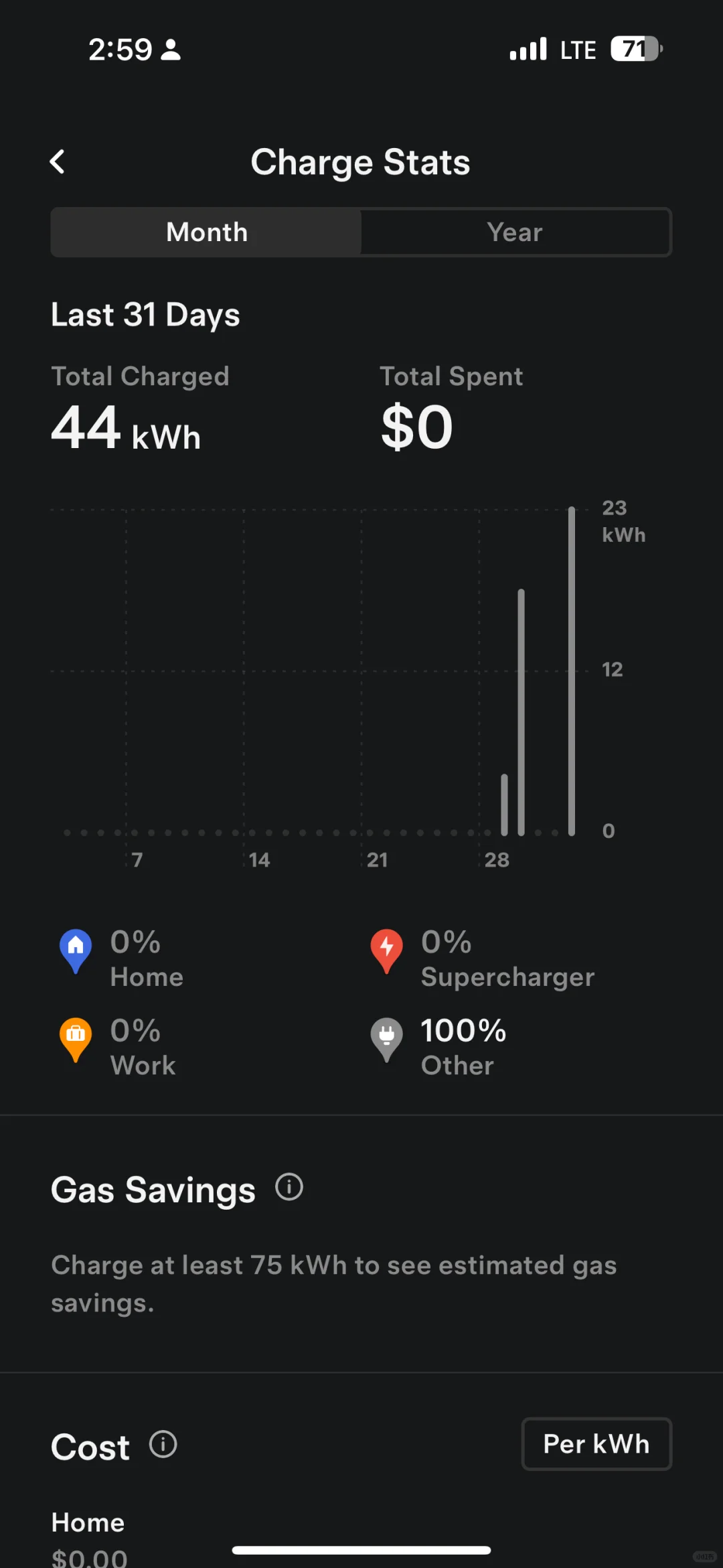723x1568 pixels.
Task: Tap the 44 kWh Total Charged value
Action: (x=125, y=427)
